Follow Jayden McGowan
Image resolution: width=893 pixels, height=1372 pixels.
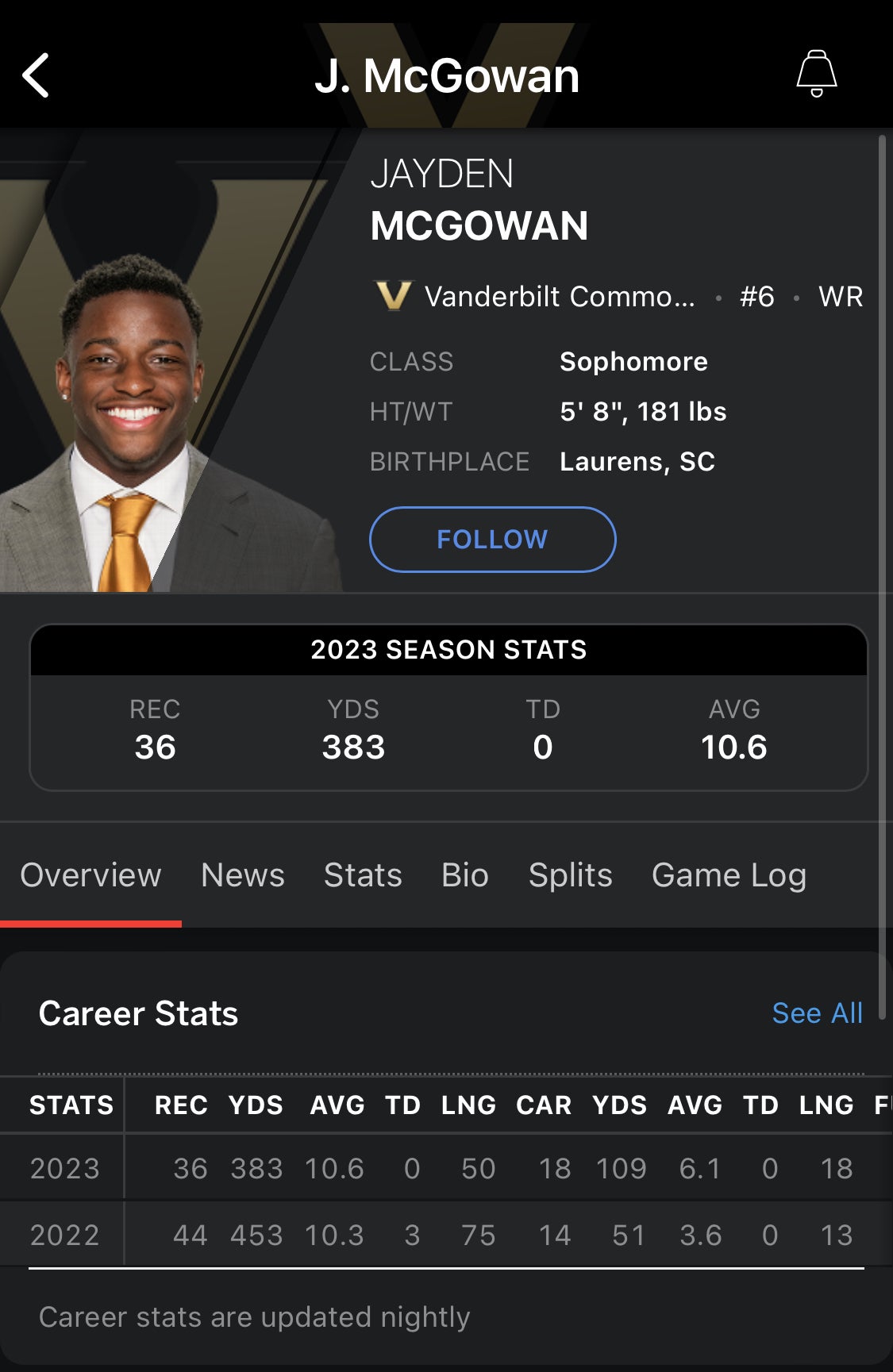492,540
